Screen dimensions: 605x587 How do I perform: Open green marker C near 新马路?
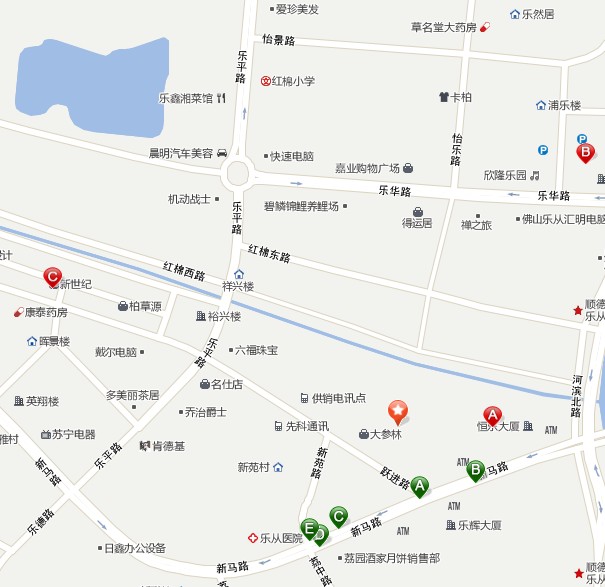pos(339,516)
